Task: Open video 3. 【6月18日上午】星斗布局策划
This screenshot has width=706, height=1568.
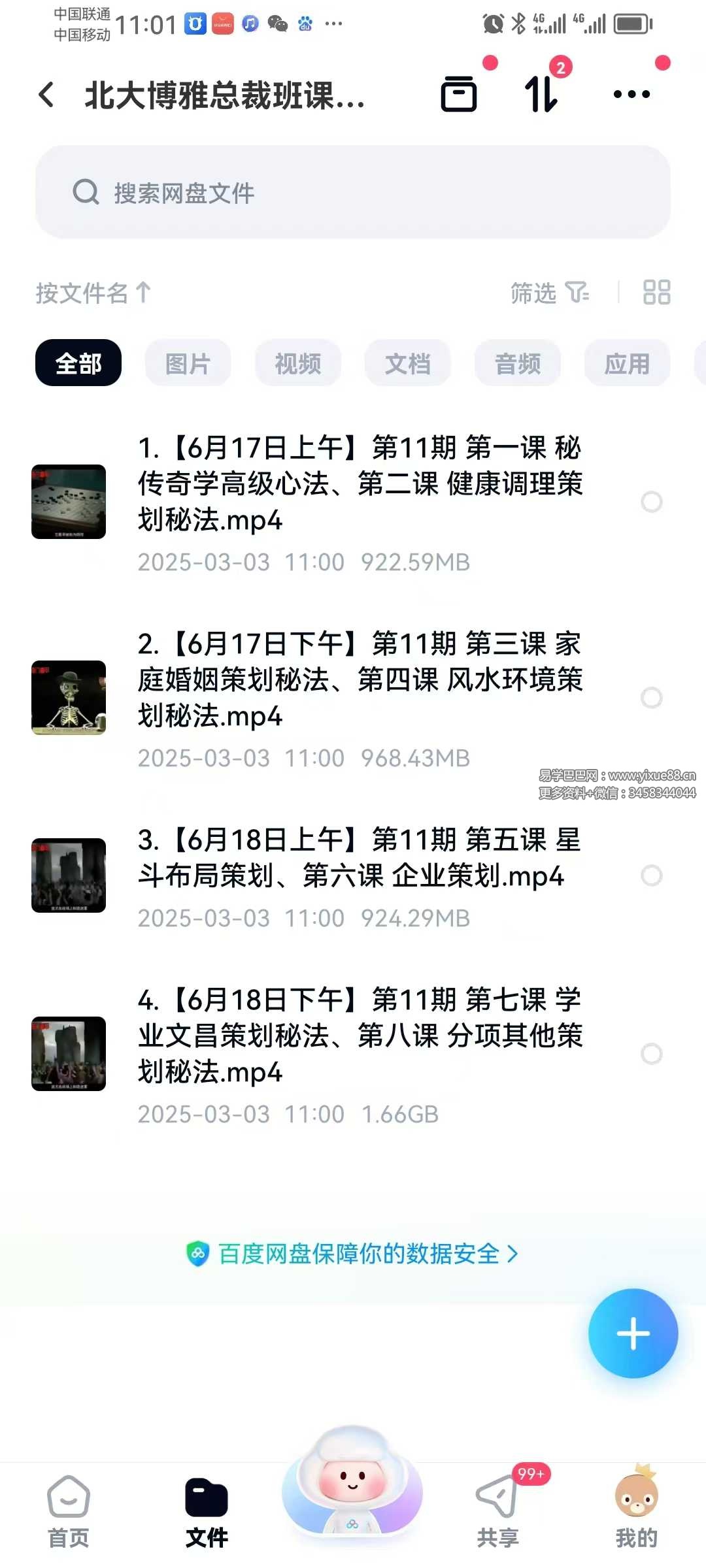Action: [x=360, y=858]
